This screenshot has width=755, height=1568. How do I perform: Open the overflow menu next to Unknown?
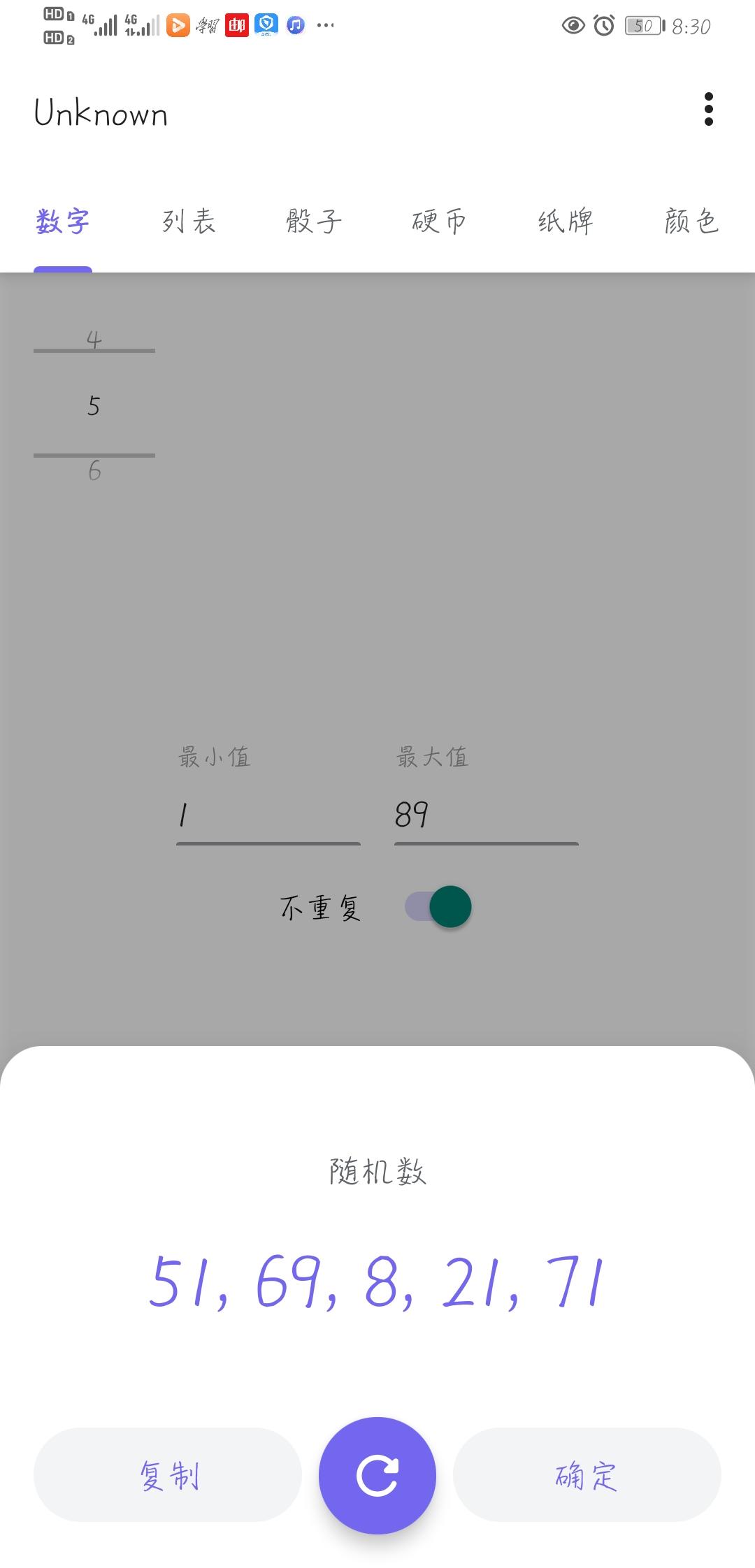coord(709,110)
